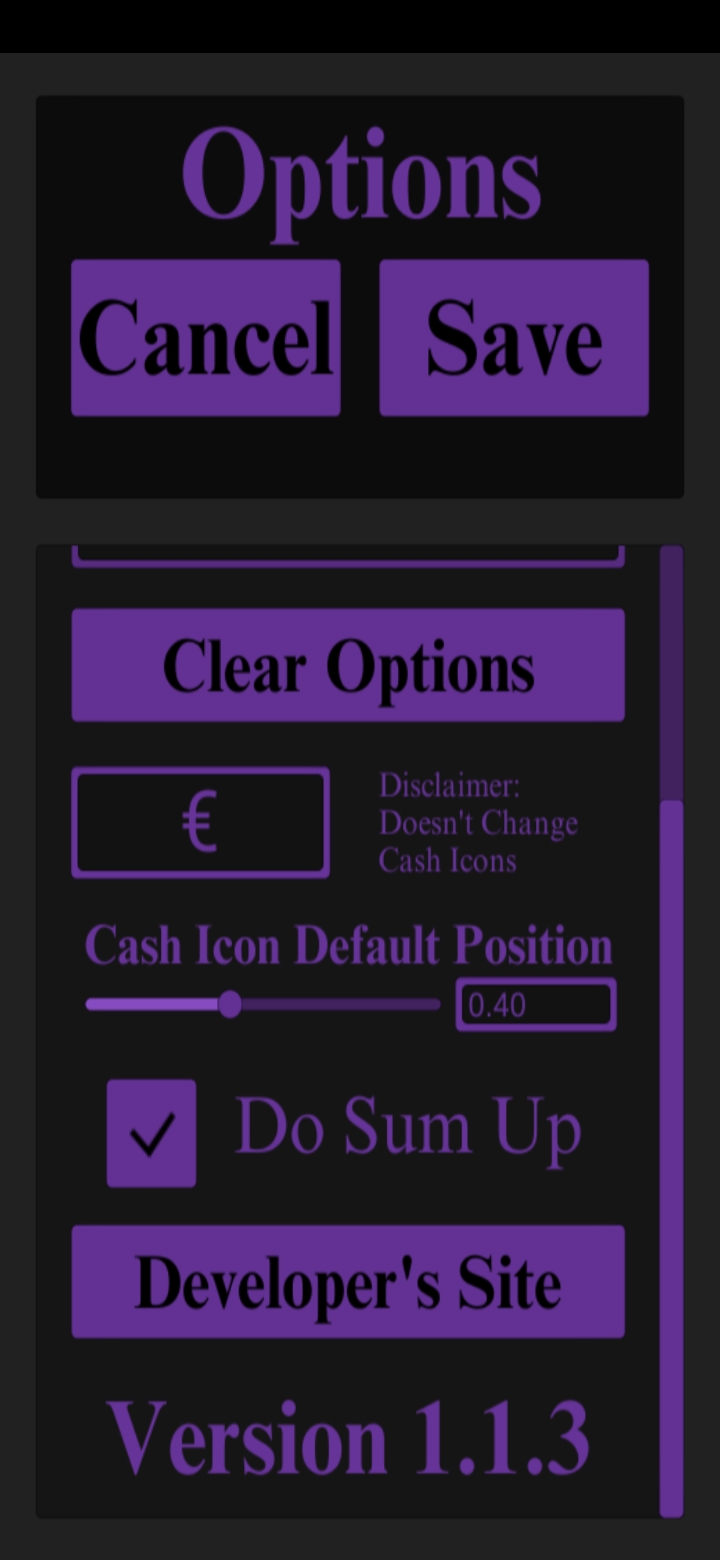Tap the Clear Options button
Image resolution: width=720 pixels, height=1560 pixels.
(348, 665)
